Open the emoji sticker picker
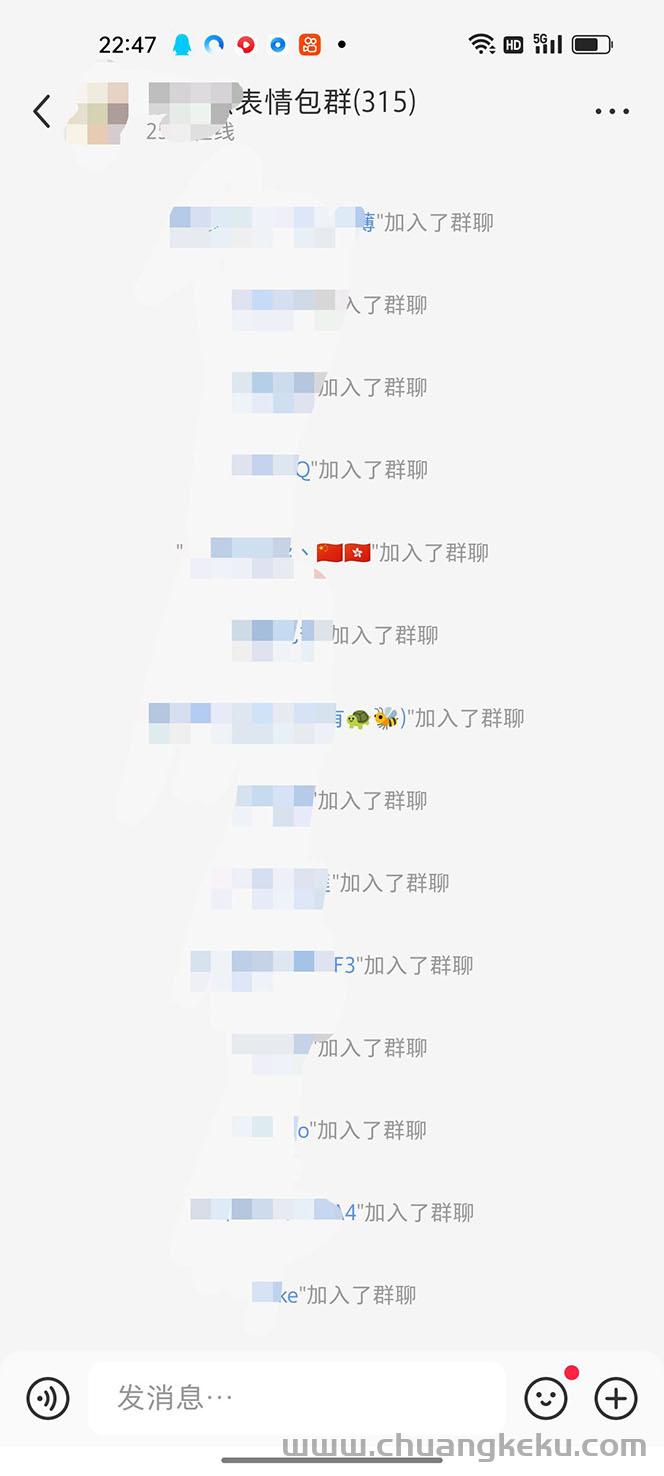 click(x=546, y=1397)
